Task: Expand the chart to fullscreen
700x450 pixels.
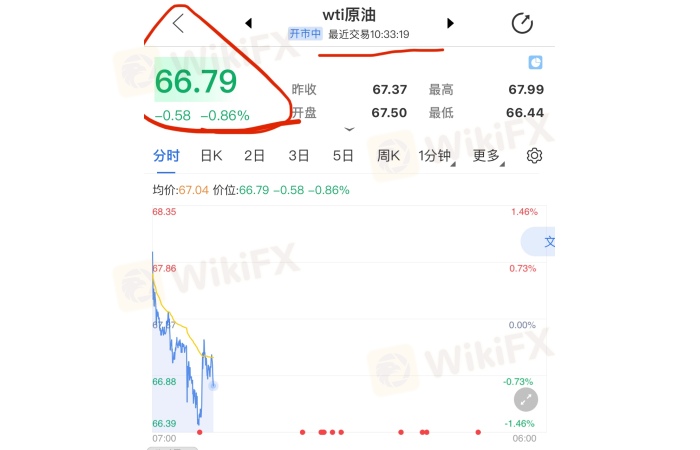Action: coord(526,400)
